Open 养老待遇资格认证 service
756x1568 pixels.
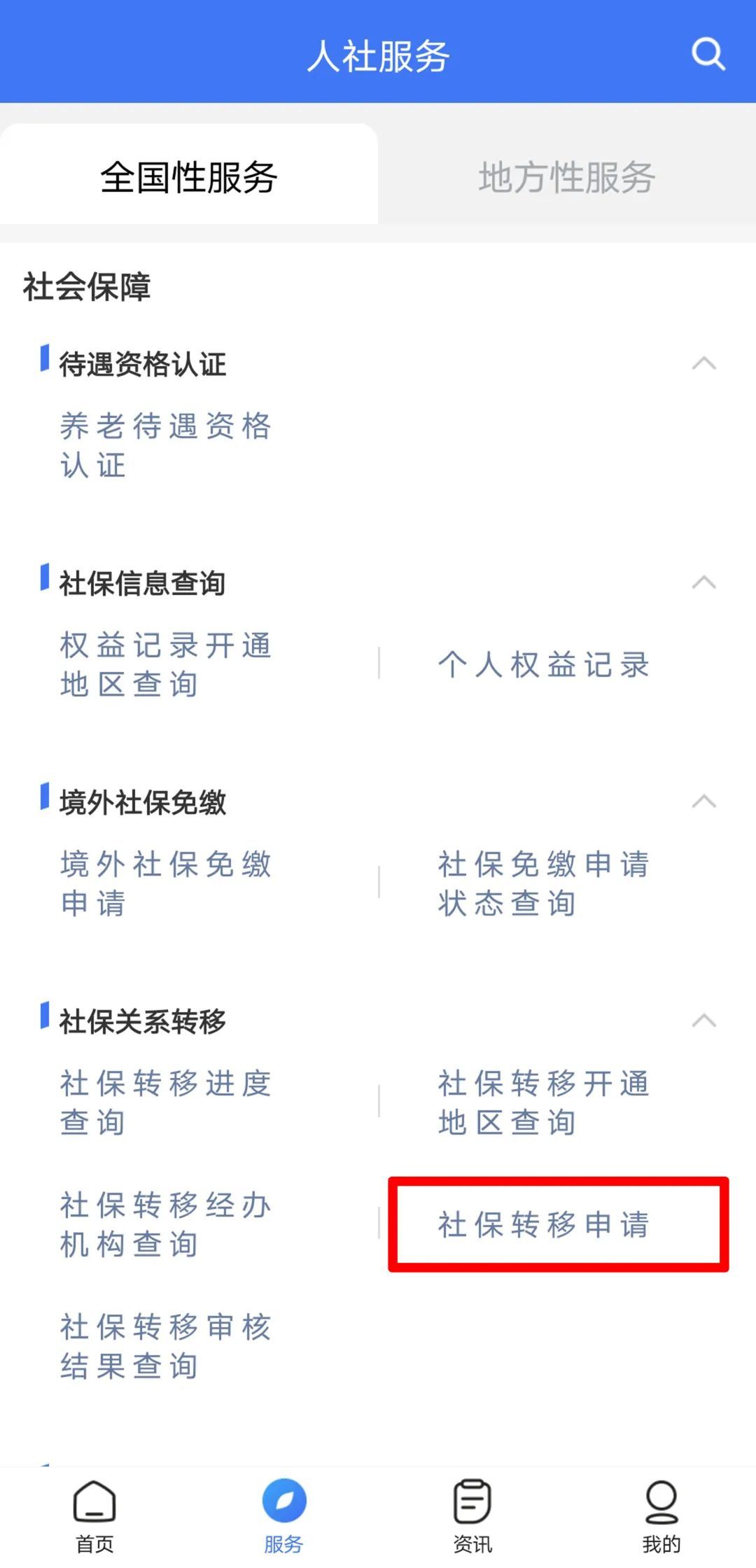pos(165,445)
